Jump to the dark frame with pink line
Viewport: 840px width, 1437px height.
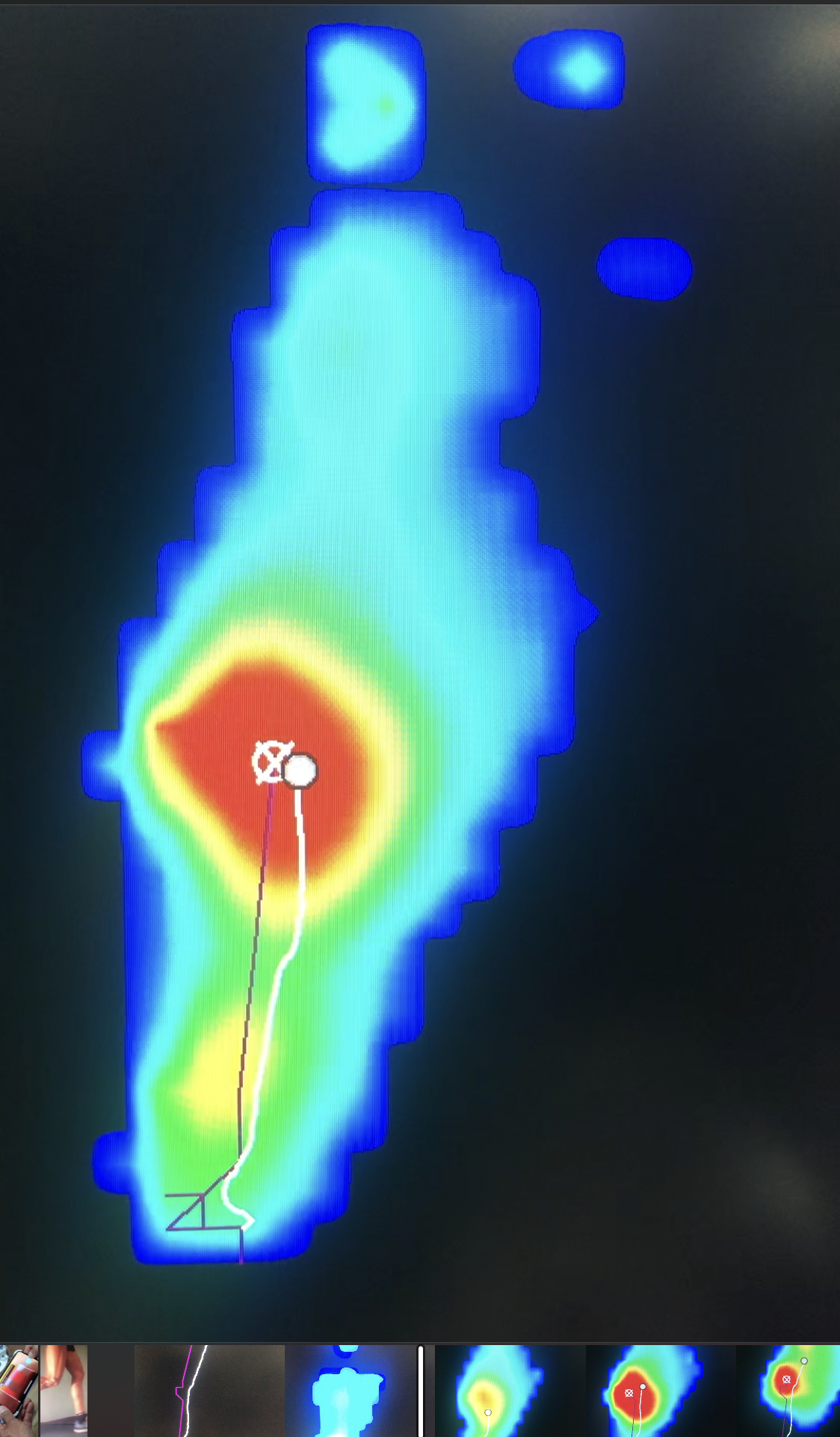pyautogui.click(x=209, y=1391)
